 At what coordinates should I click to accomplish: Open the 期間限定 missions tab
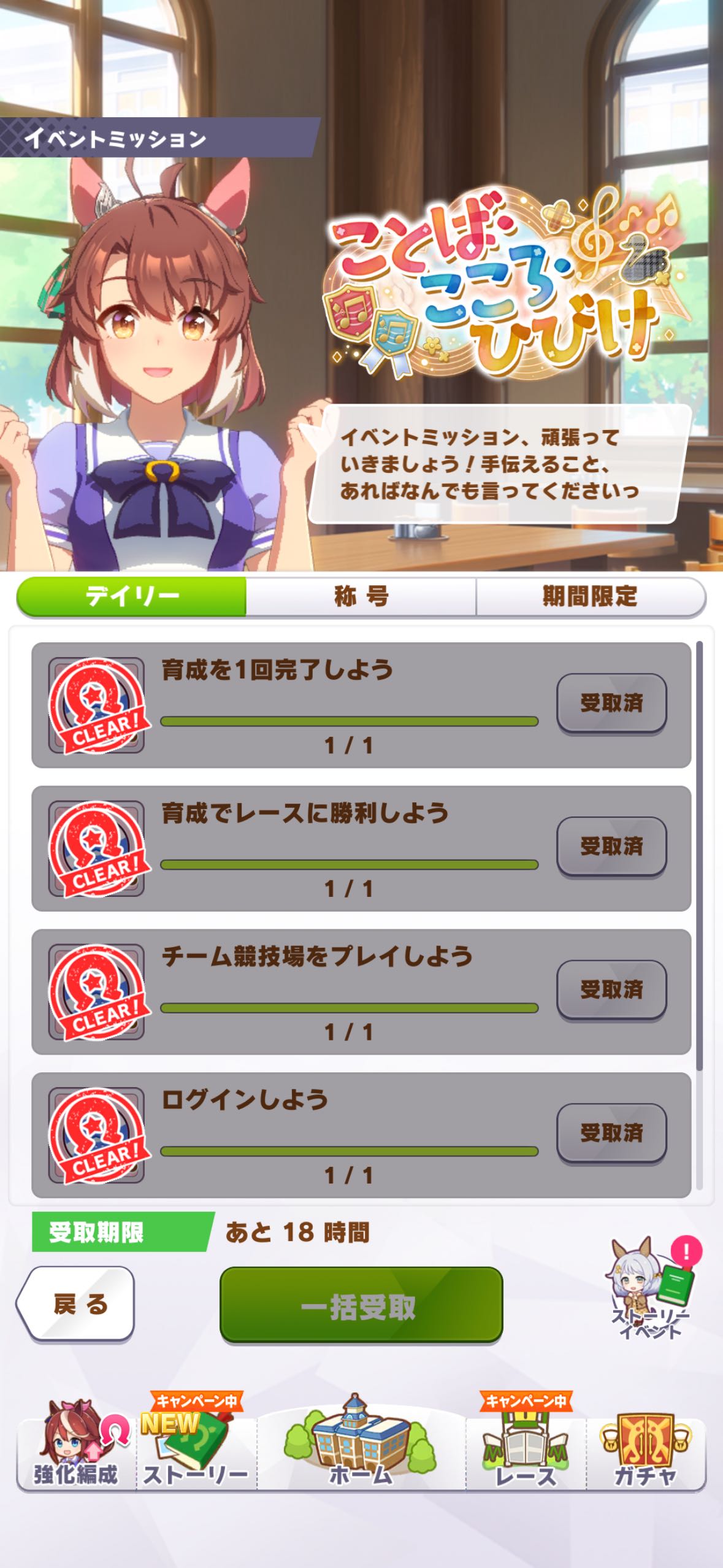[x=590, y=596]
